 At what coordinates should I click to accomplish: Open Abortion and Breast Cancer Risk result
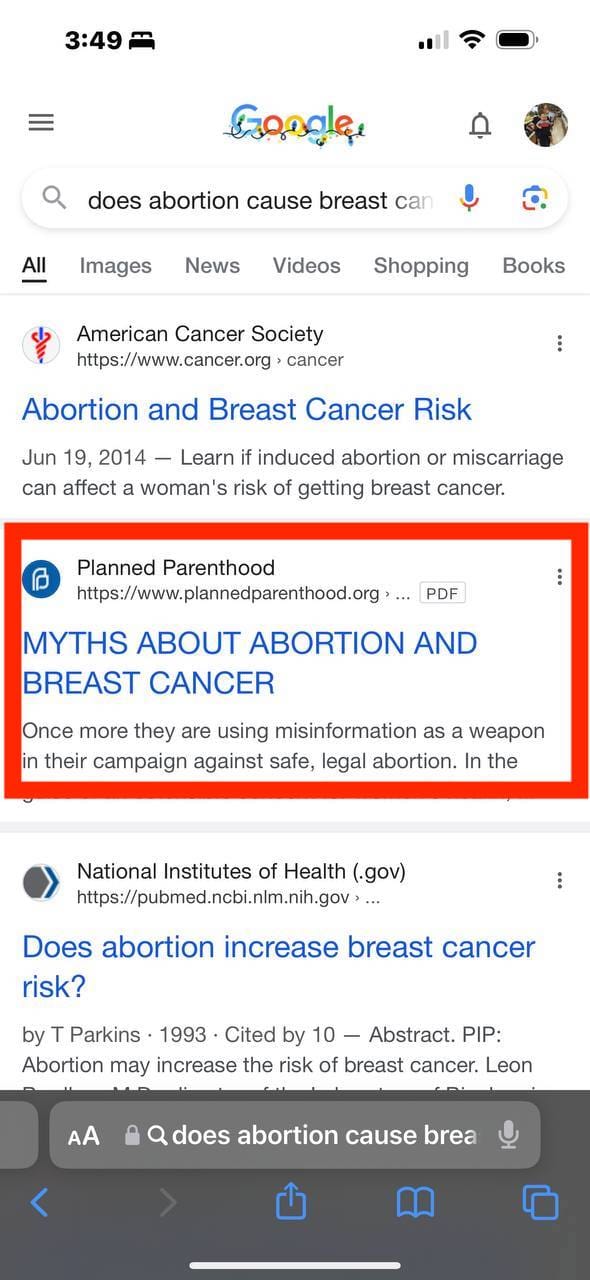tap(247, 409)
